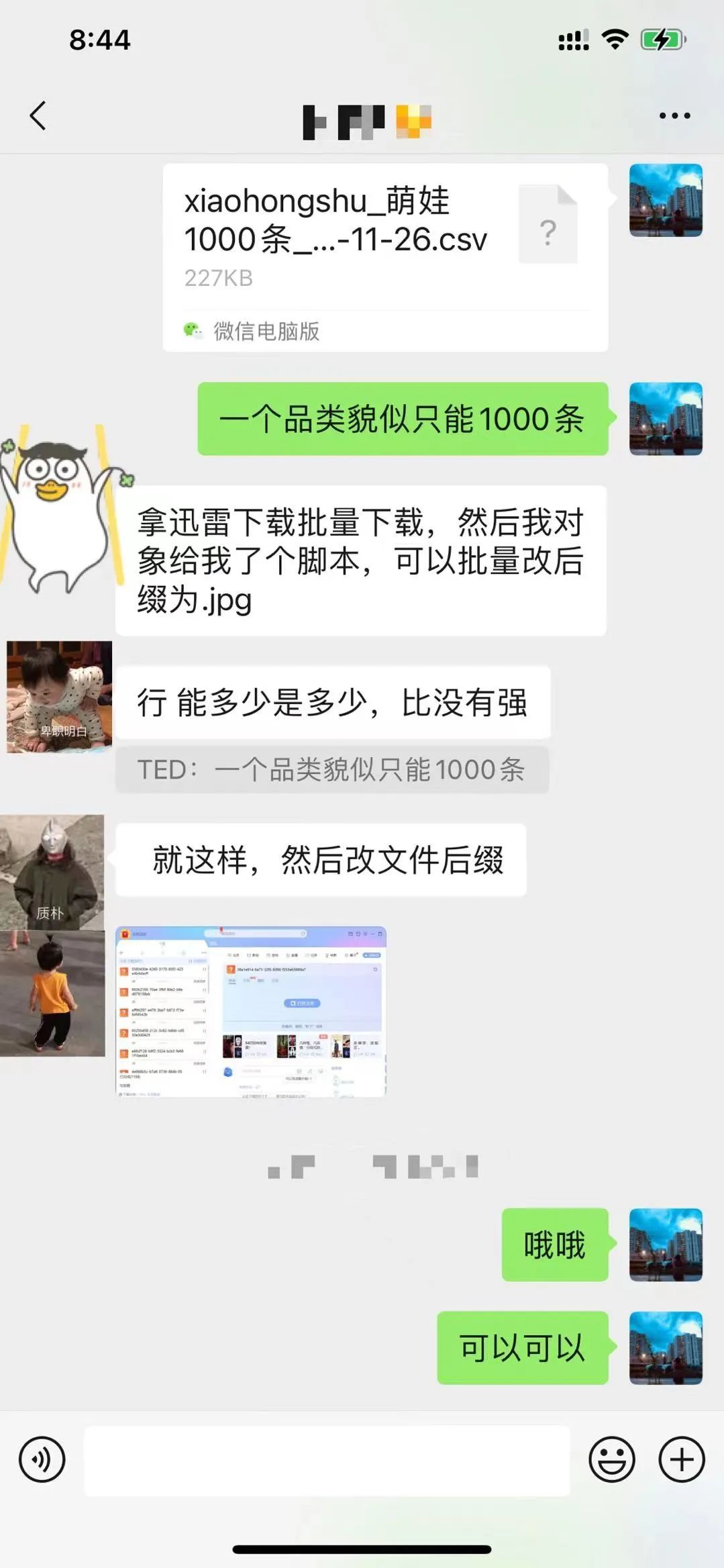Switch to voice message input
The width and height of the screenshot is (724, 1568).
pyautogui.click(x=42, y=1459)
